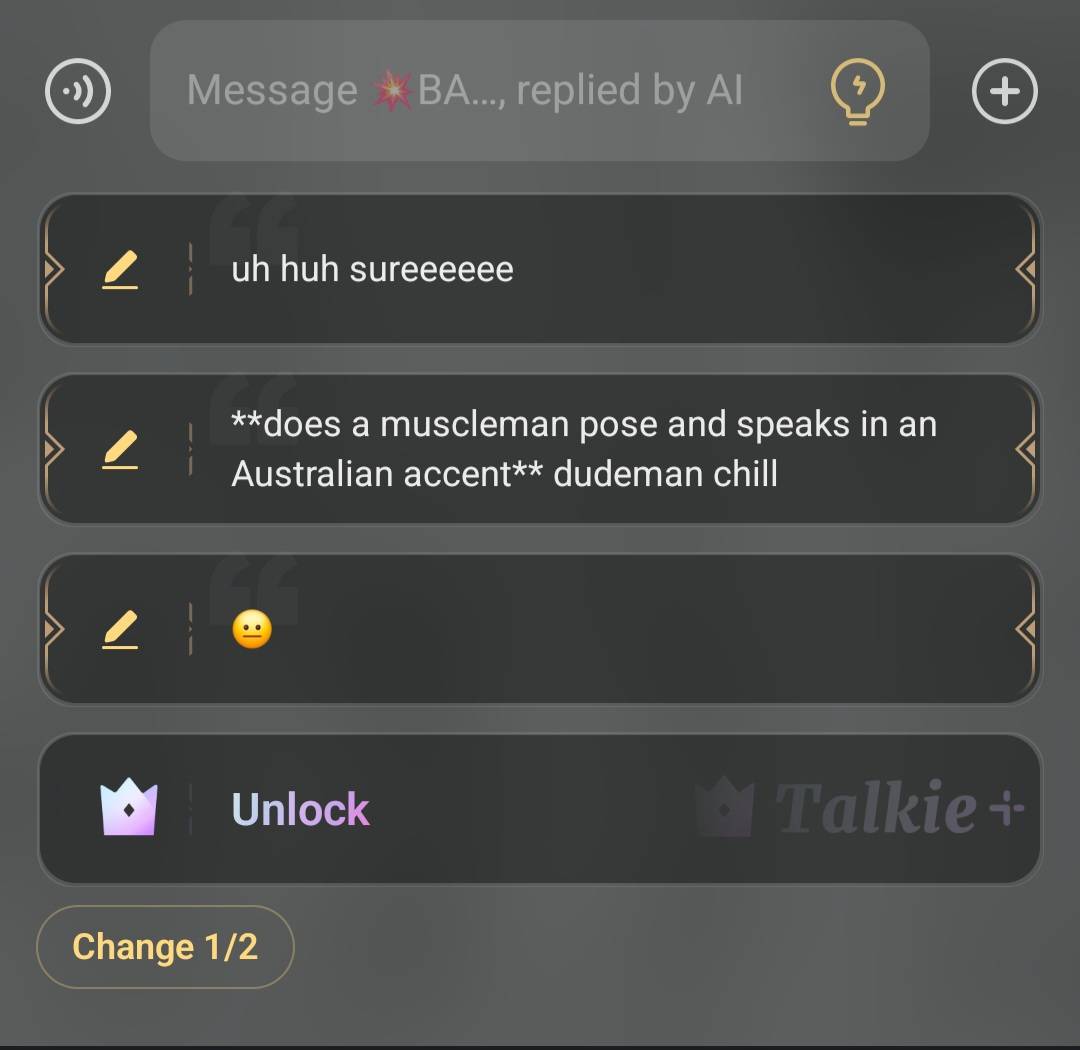Choose the muscleman pose suggested reply
Screen dimensions: 1080x1050
(x=600, y=449)
